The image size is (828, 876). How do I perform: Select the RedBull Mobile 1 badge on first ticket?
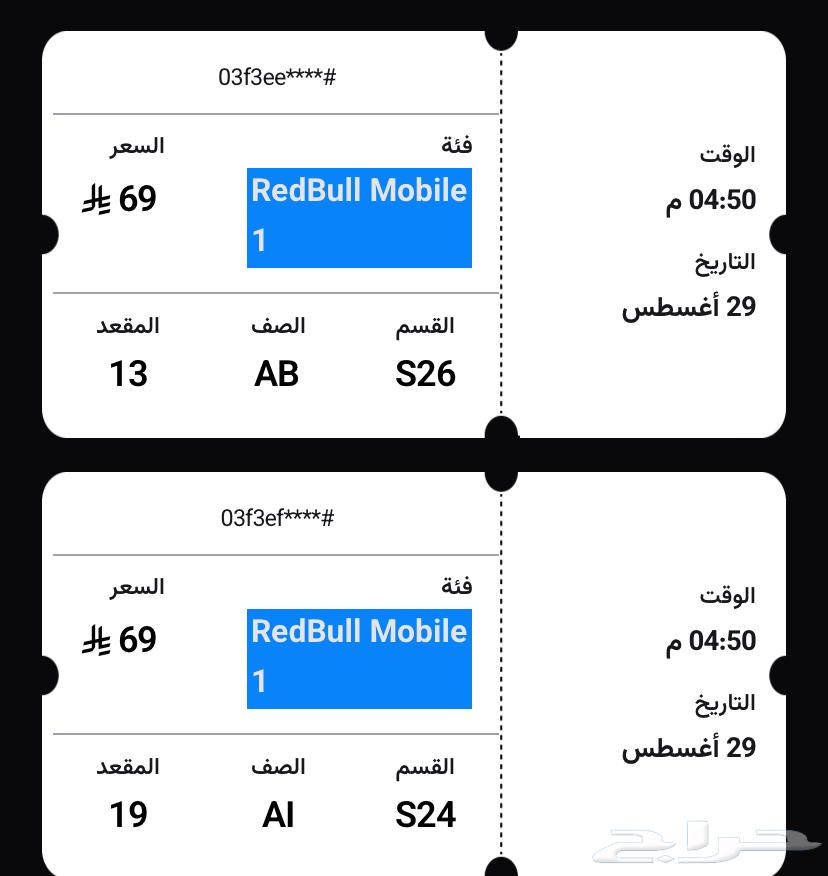(x=359, y=218)
